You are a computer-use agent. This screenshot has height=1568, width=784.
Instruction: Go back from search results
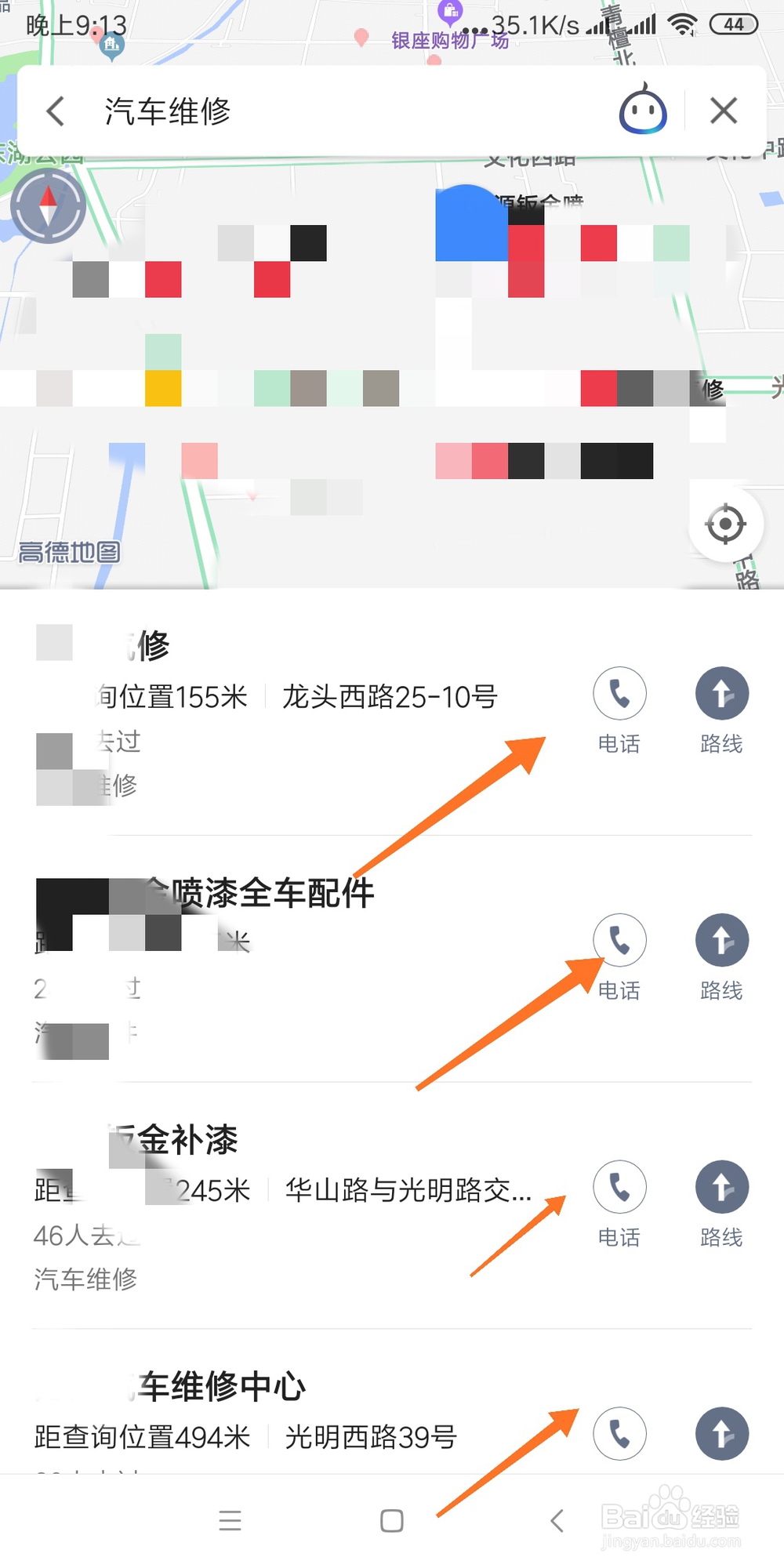point(54,110)
